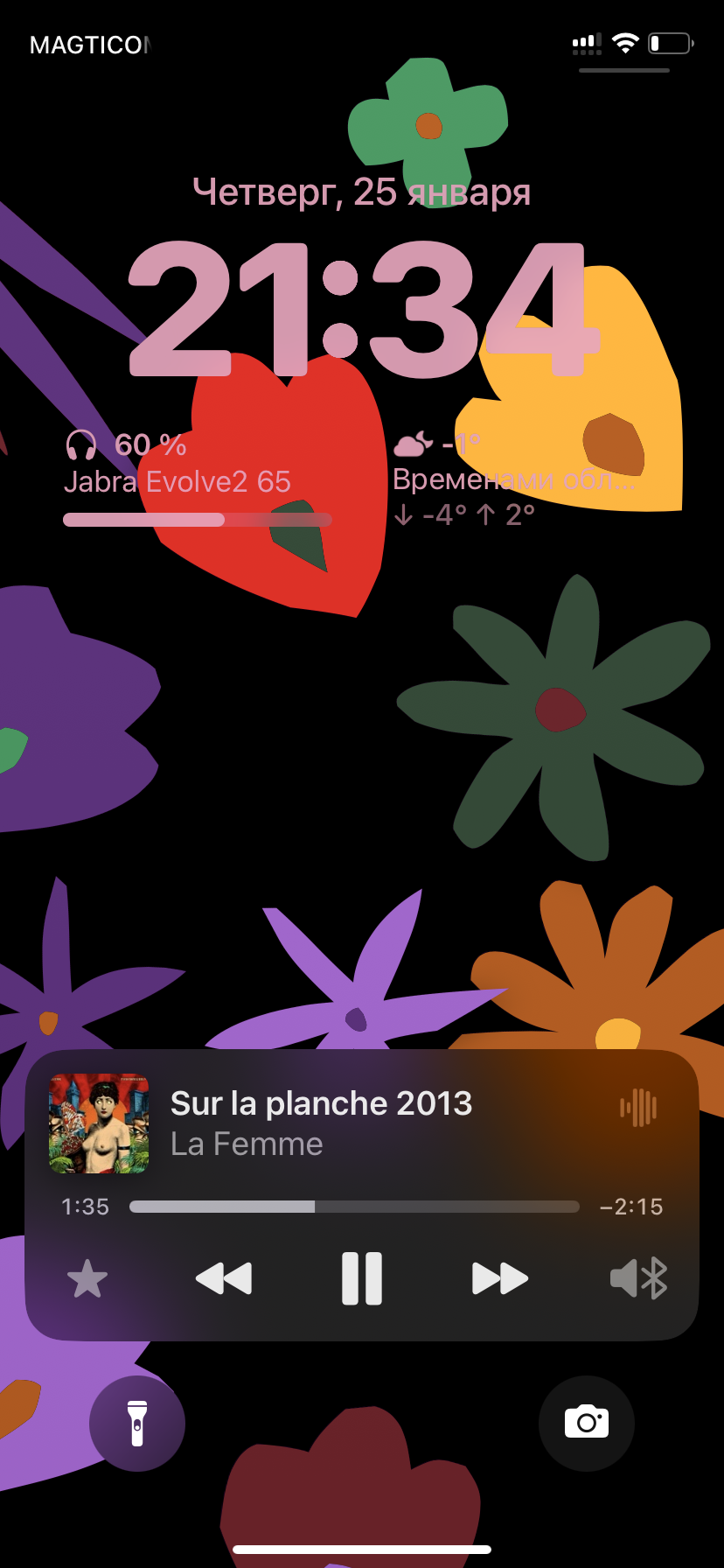
Task: Pause the song Sur la planche 2013
Action: click(361, 1278)
